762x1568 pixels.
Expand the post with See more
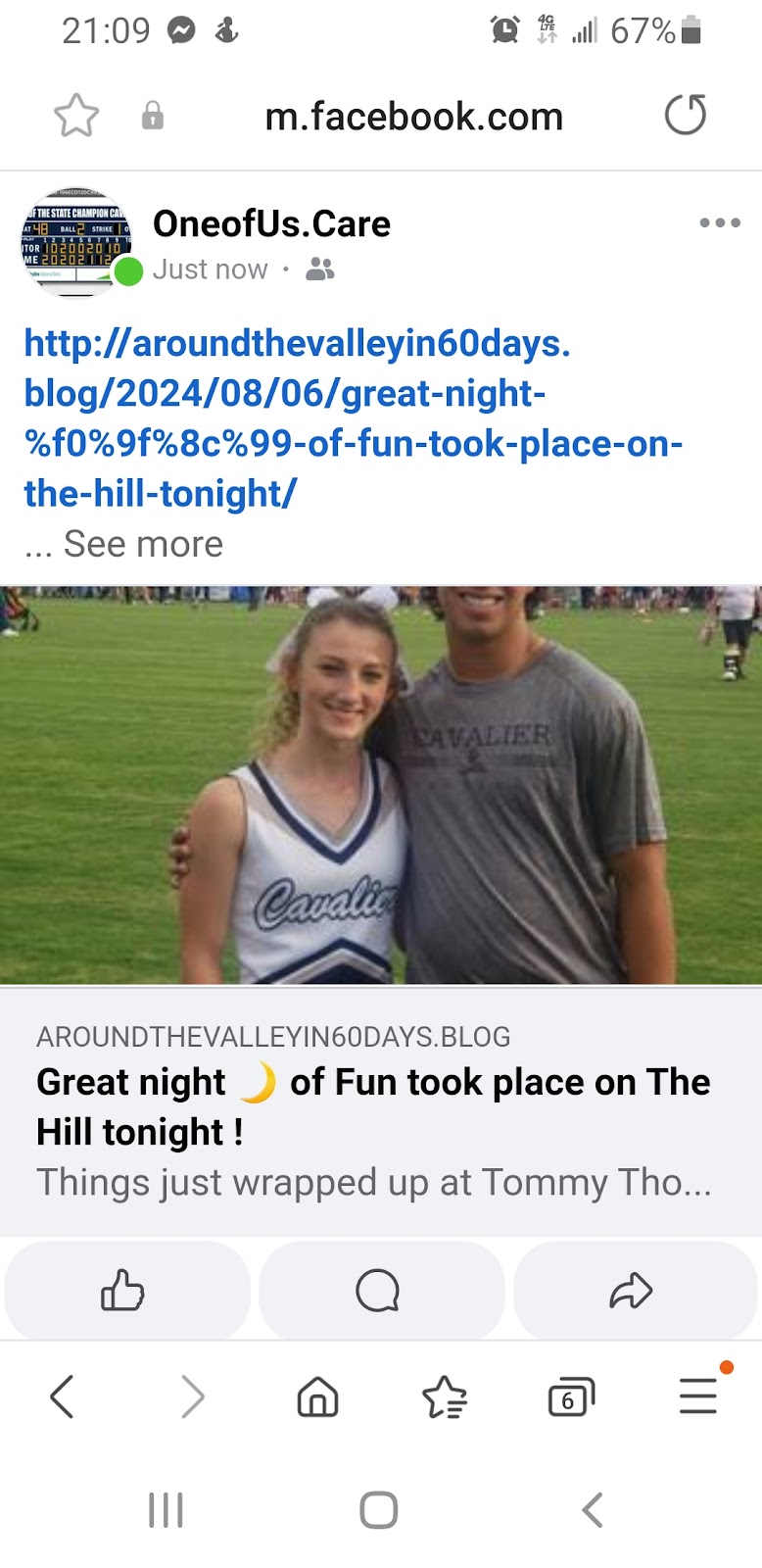coord(143,544)
